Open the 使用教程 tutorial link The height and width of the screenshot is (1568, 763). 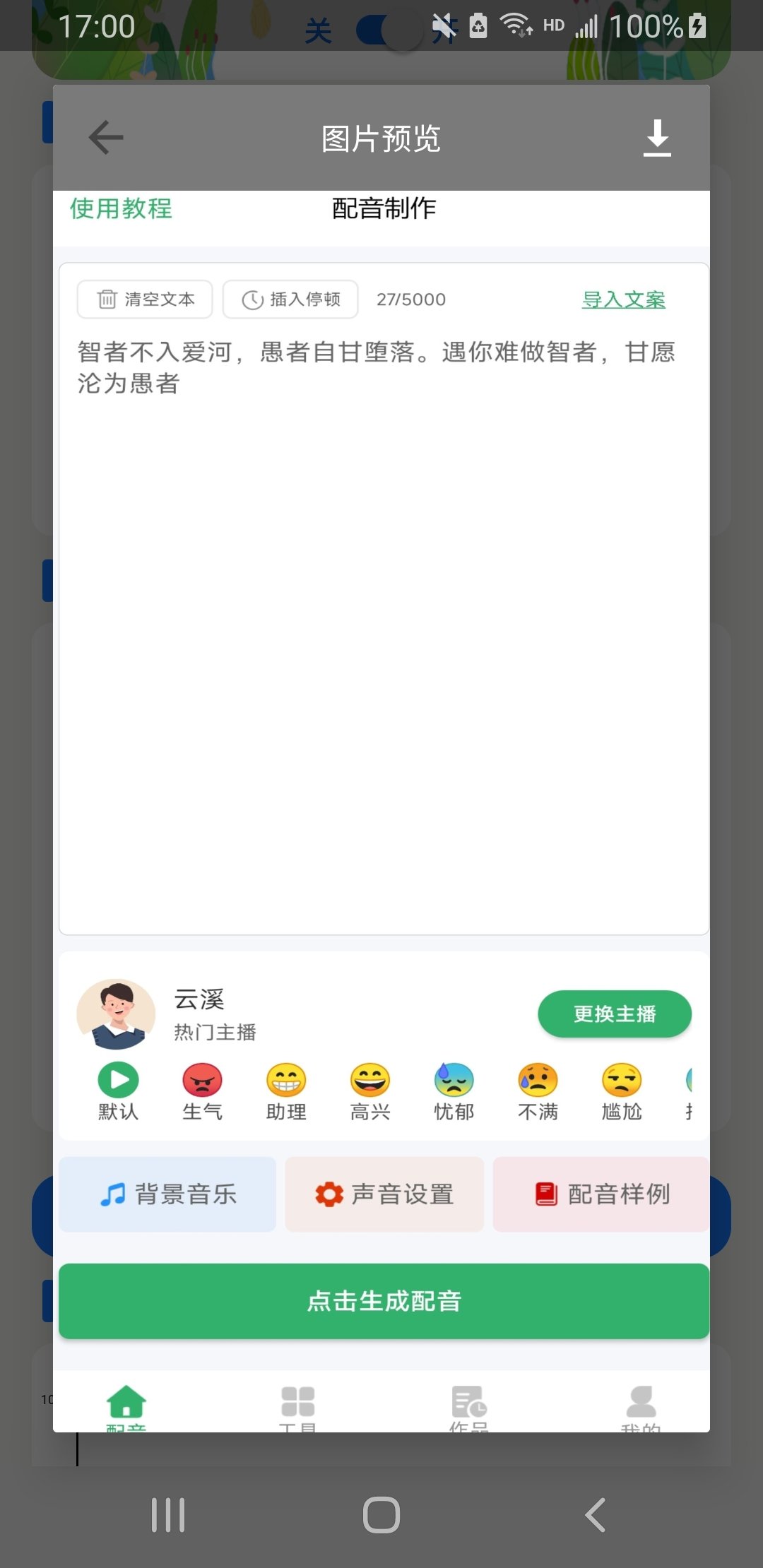click(121, 209)
